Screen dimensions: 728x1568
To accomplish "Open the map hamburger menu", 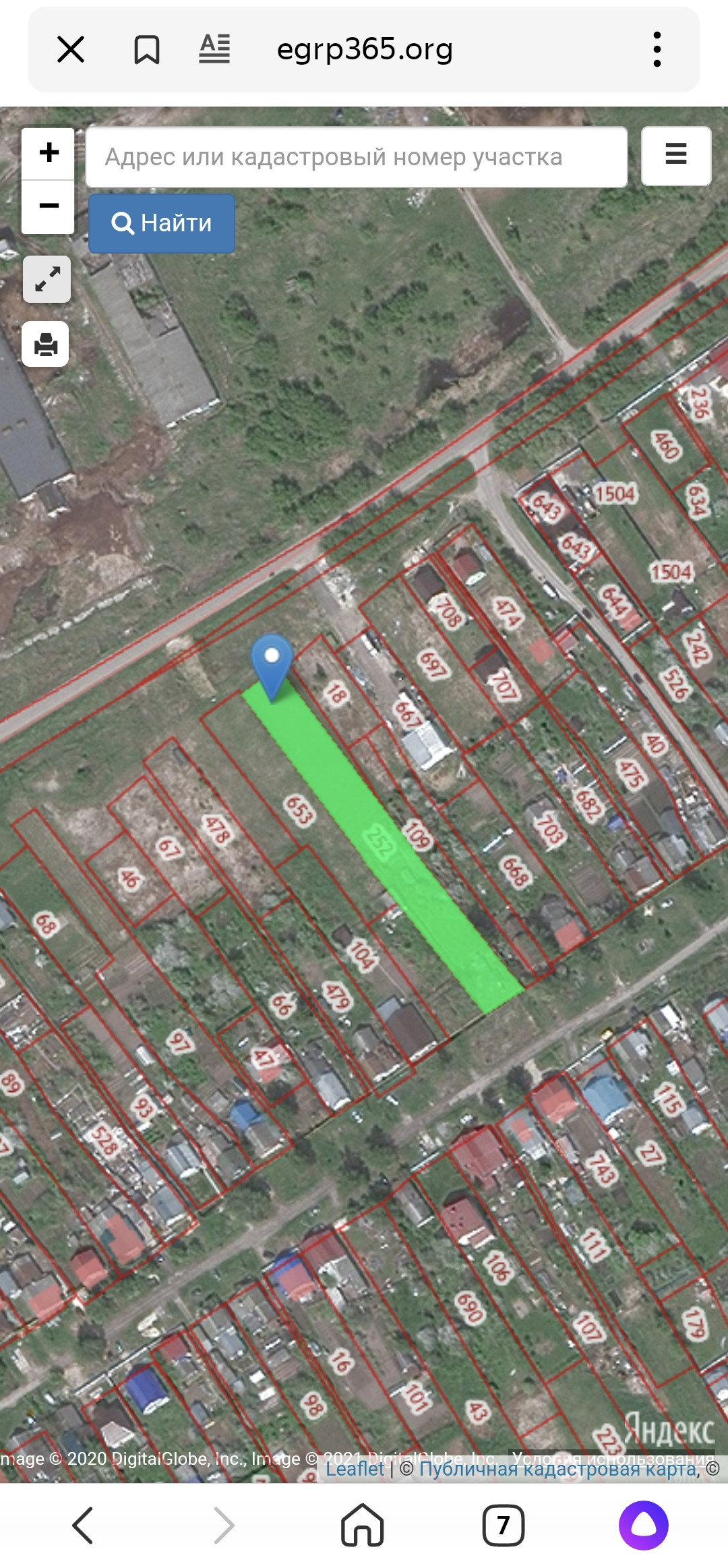I will click(x=675, y=156).
